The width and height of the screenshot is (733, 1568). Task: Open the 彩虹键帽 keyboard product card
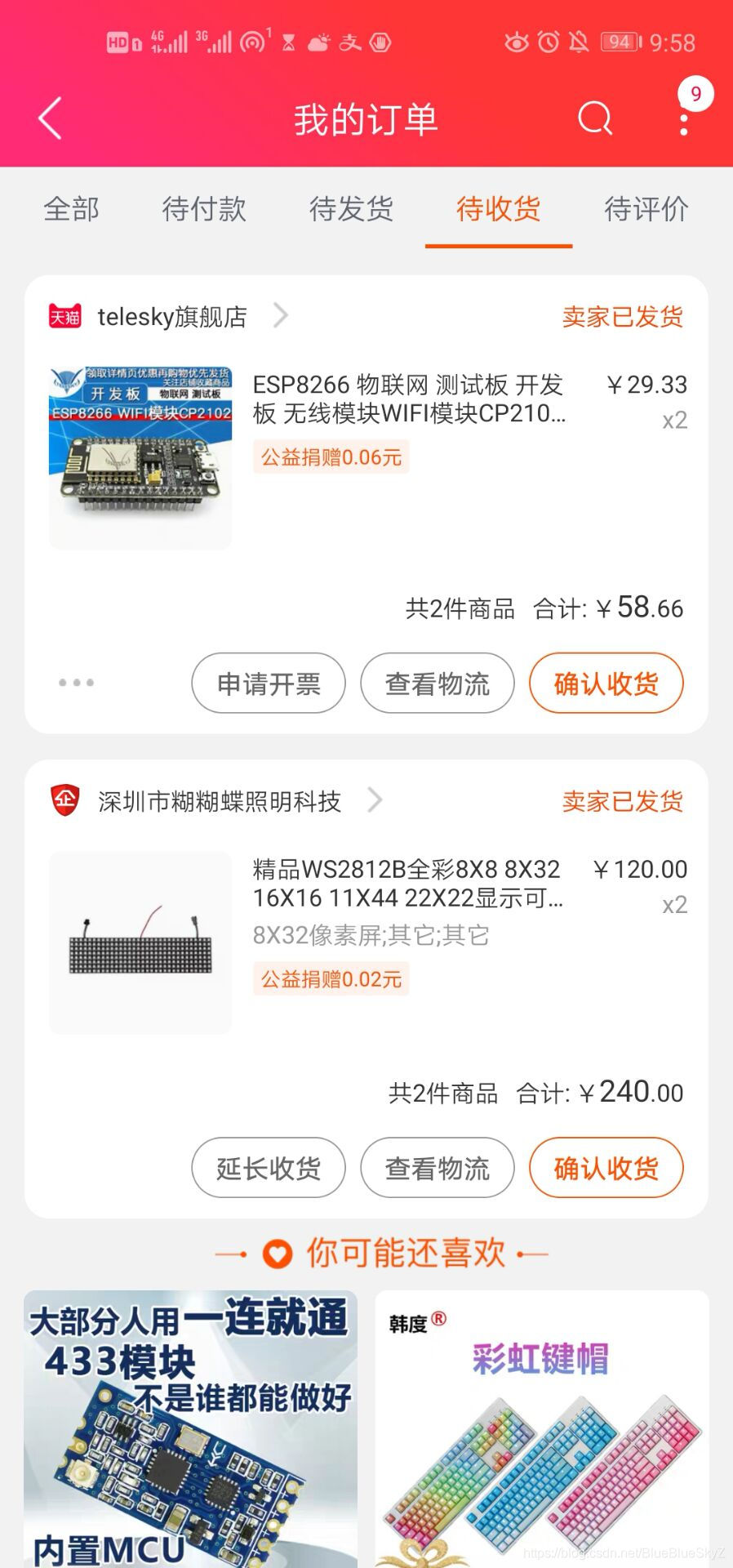(x=541, y=1428)
